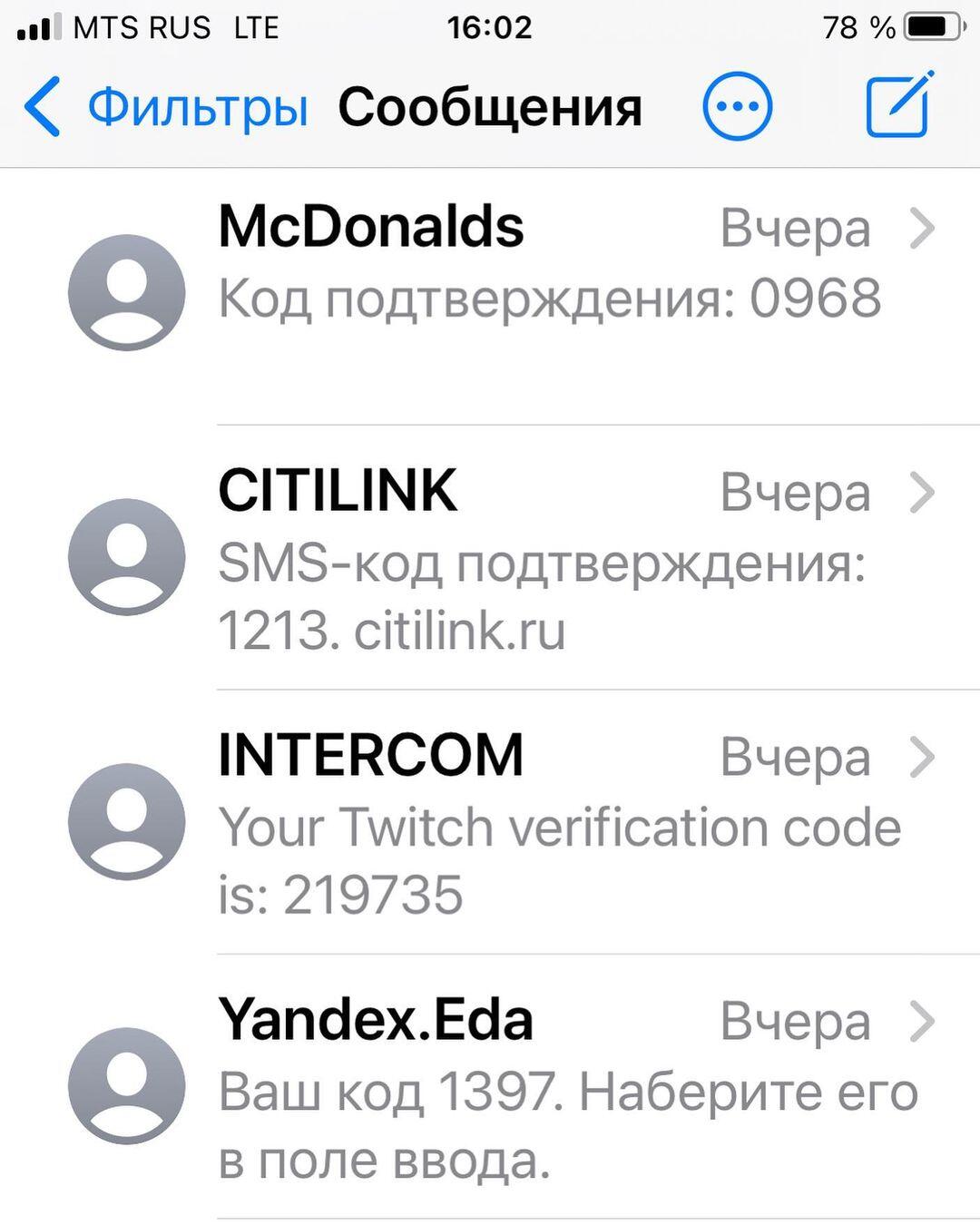Tap the more options ellipsis icon
The width and height of the screenshot is (980, 1225).
738,106
